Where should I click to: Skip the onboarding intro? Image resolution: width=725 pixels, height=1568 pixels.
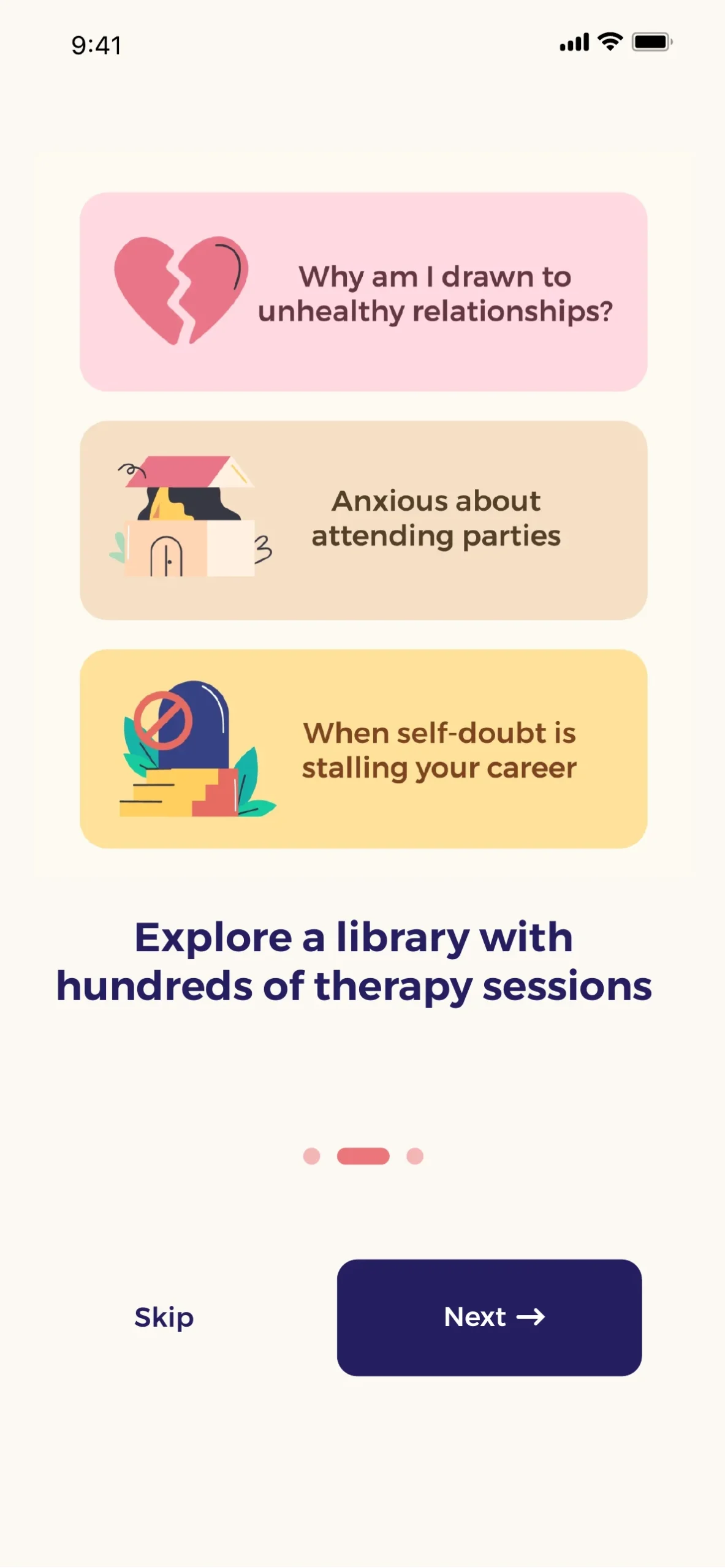click(164, 1317)
